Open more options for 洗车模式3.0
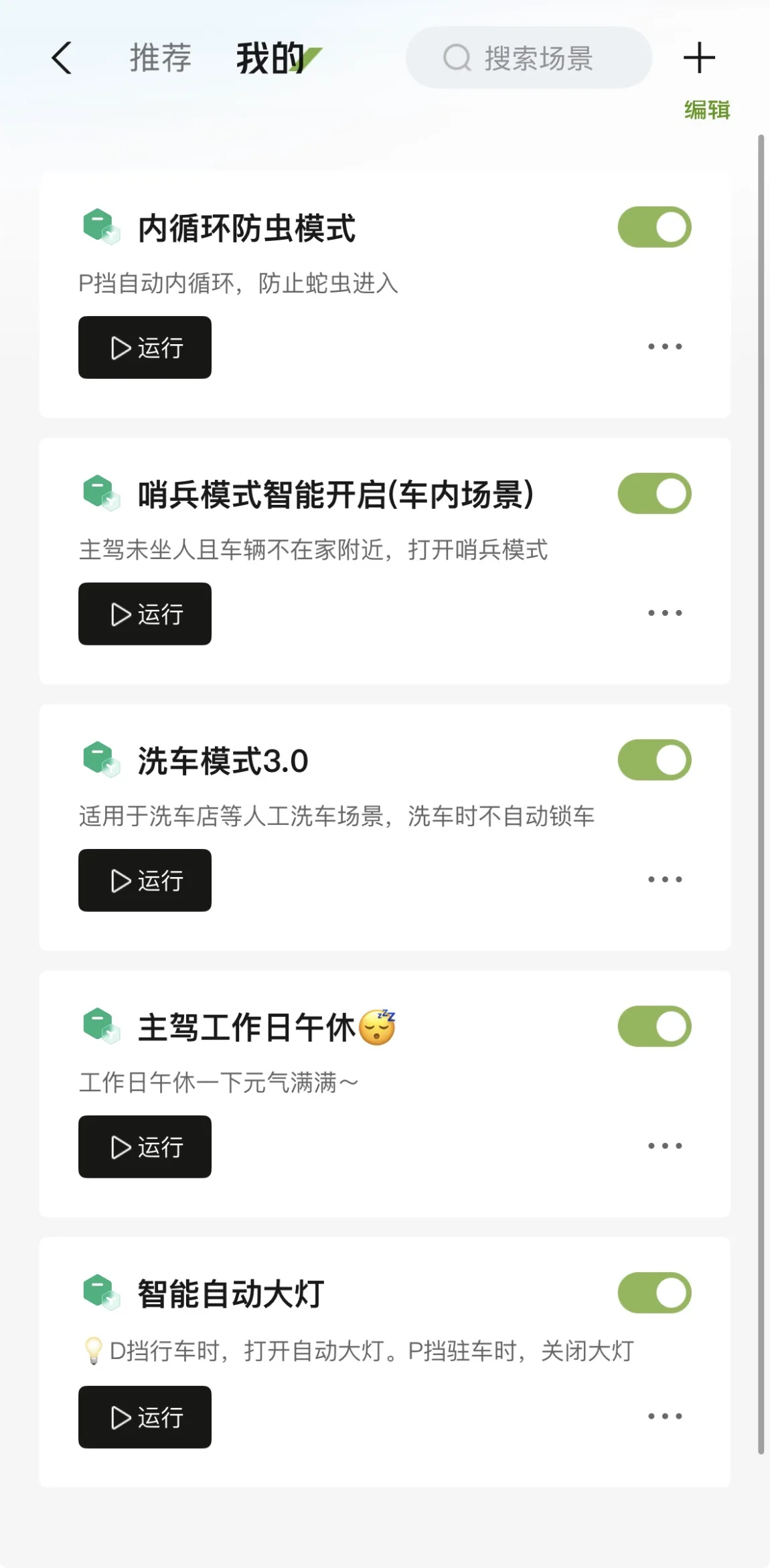This screenshot has height=1568, width=770. click(665, 880)
